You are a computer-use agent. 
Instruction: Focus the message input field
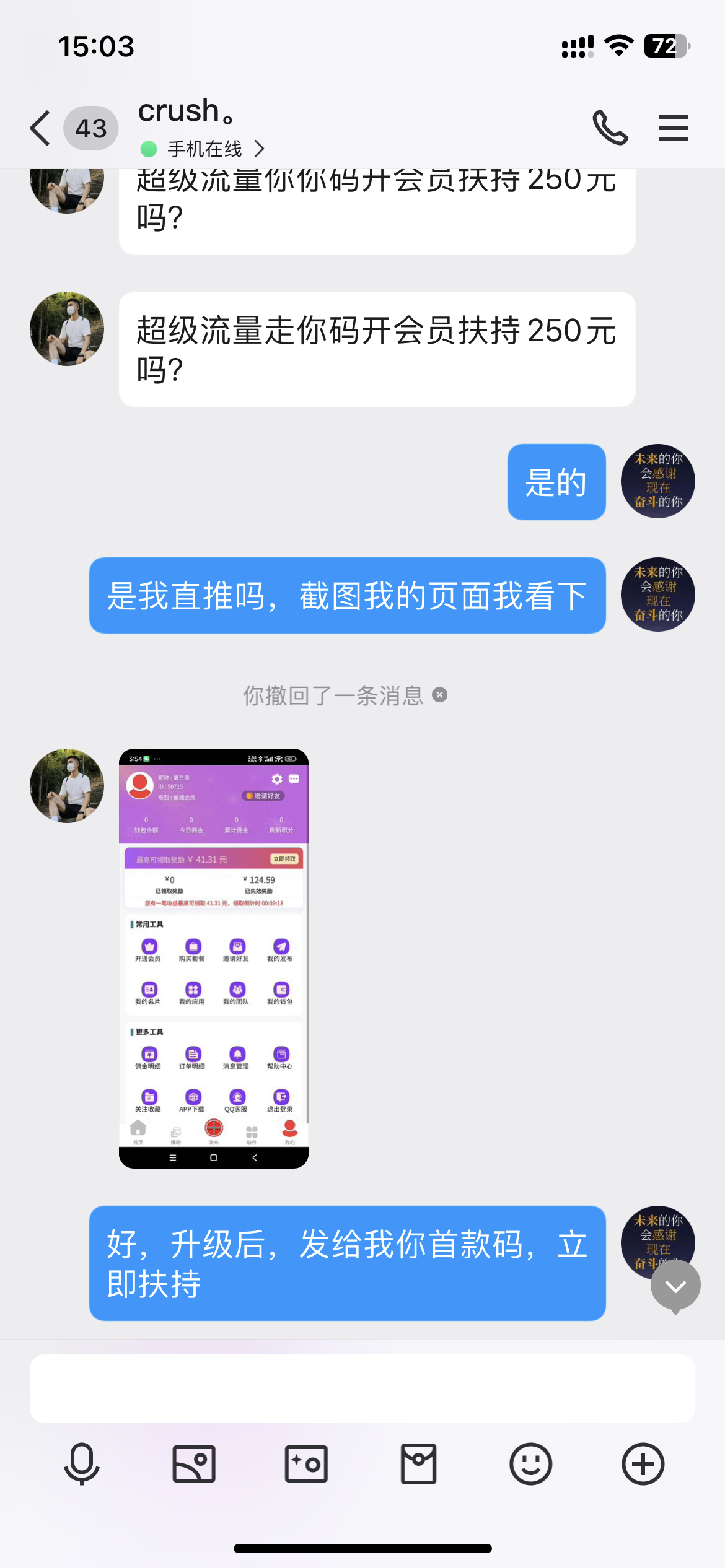(362, 1388)
